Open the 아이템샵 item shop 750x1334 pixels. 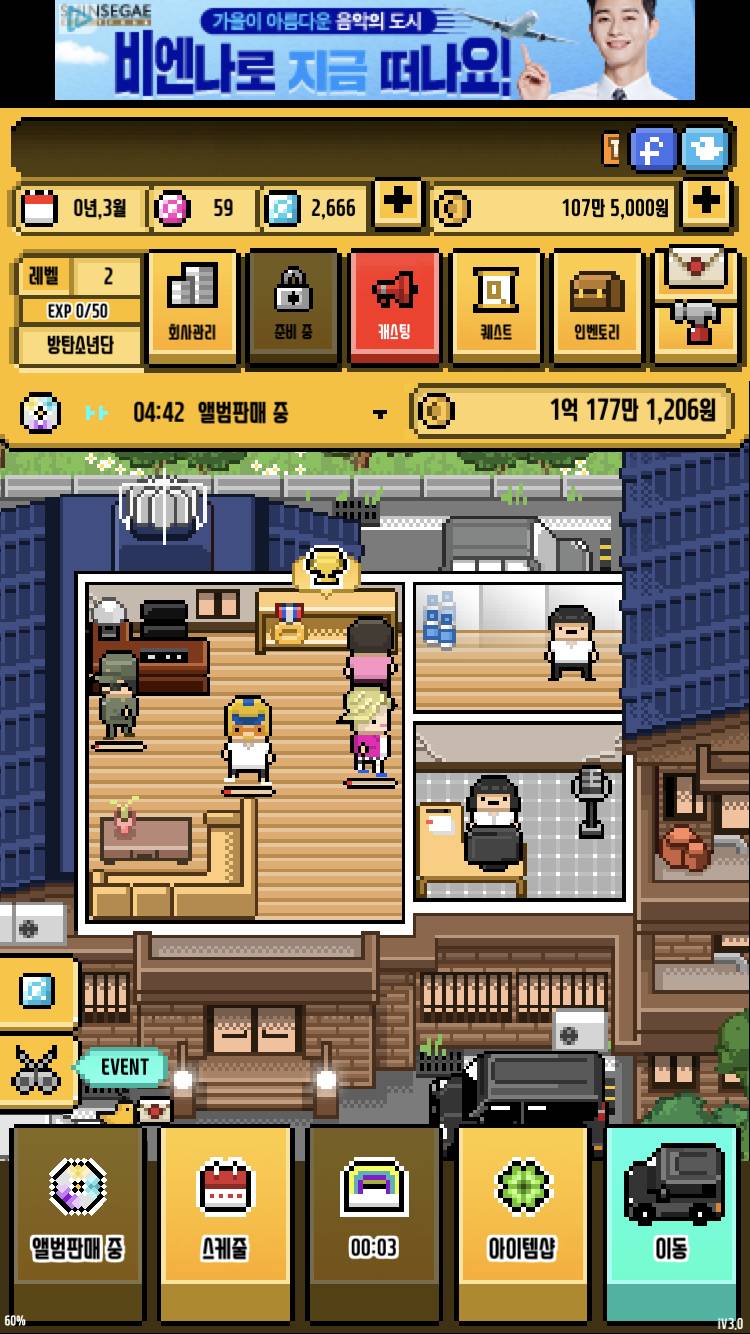pyautogui.click(x=522, y=1222)
